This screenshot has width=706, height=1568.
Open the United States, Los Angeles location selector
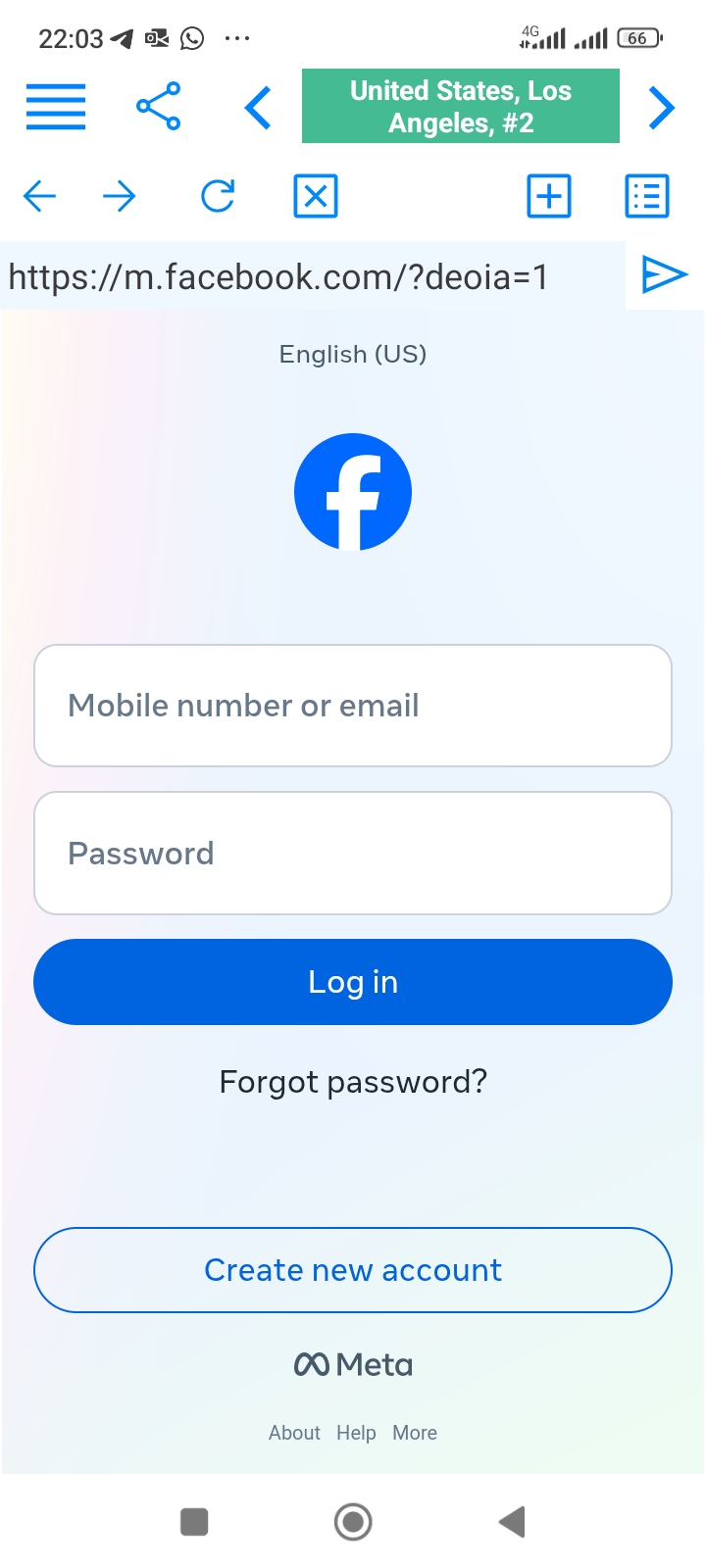click(x=461, y=106)
